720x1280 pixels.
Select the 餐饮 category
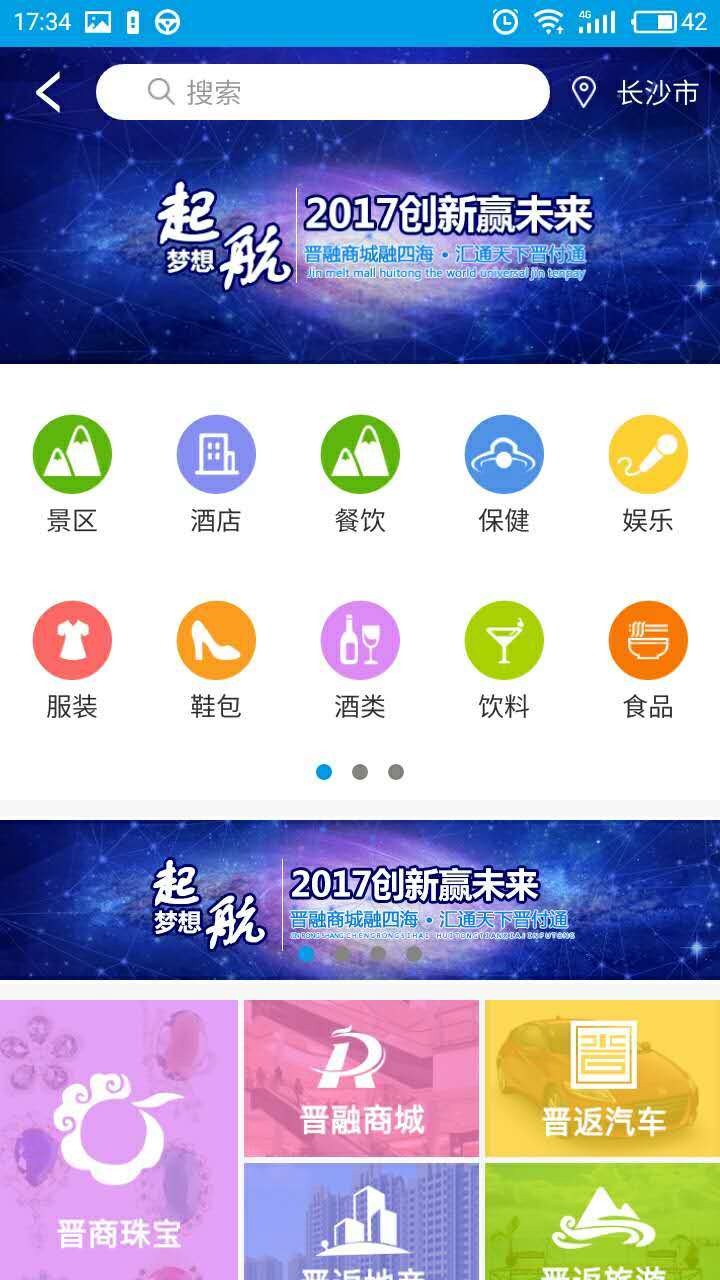pyautogui.click(x=360, y=475)
